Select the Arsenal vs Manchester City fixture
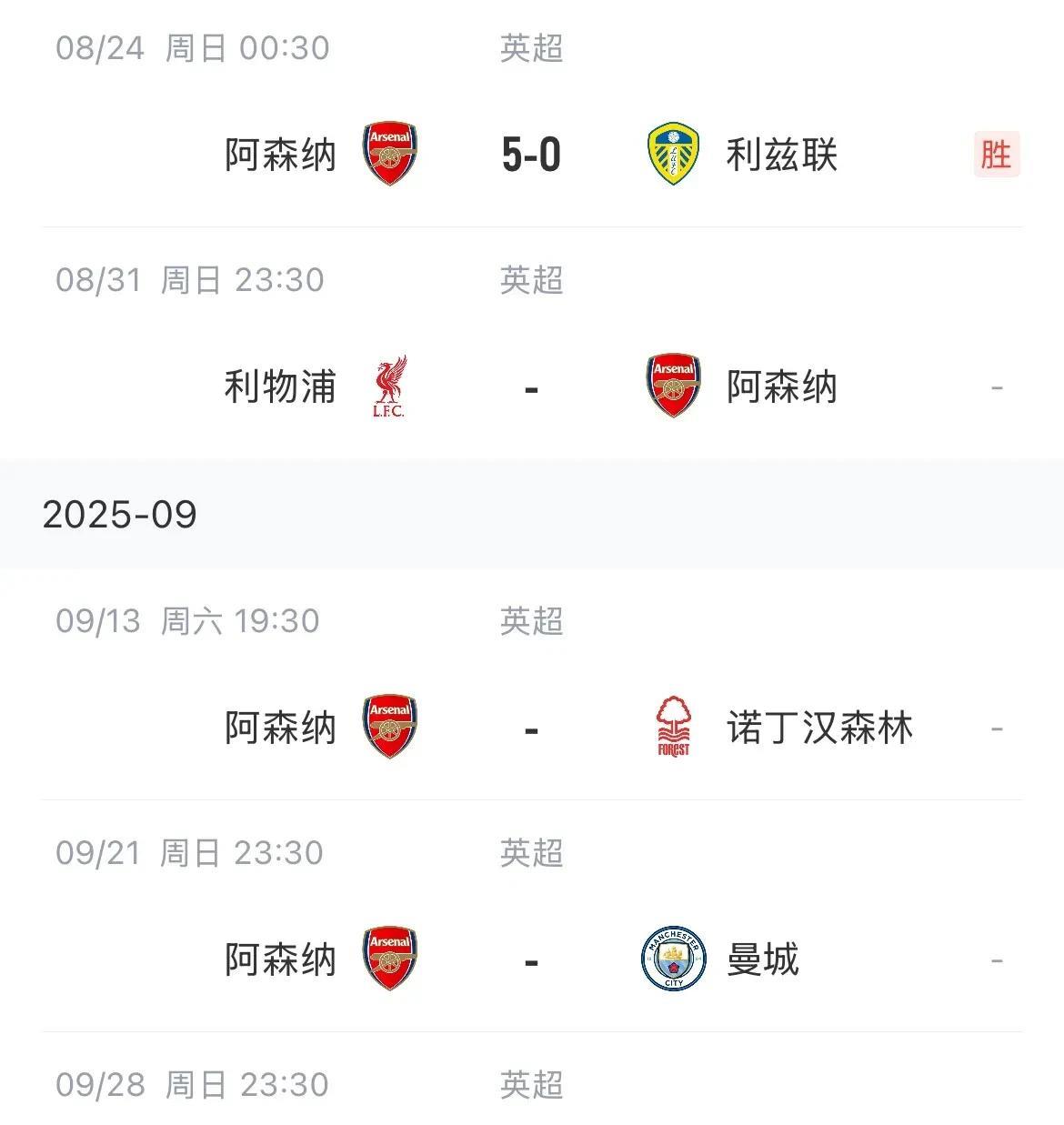The width and height of the screenshot is (1064, 1125). [x=531, y=960]
